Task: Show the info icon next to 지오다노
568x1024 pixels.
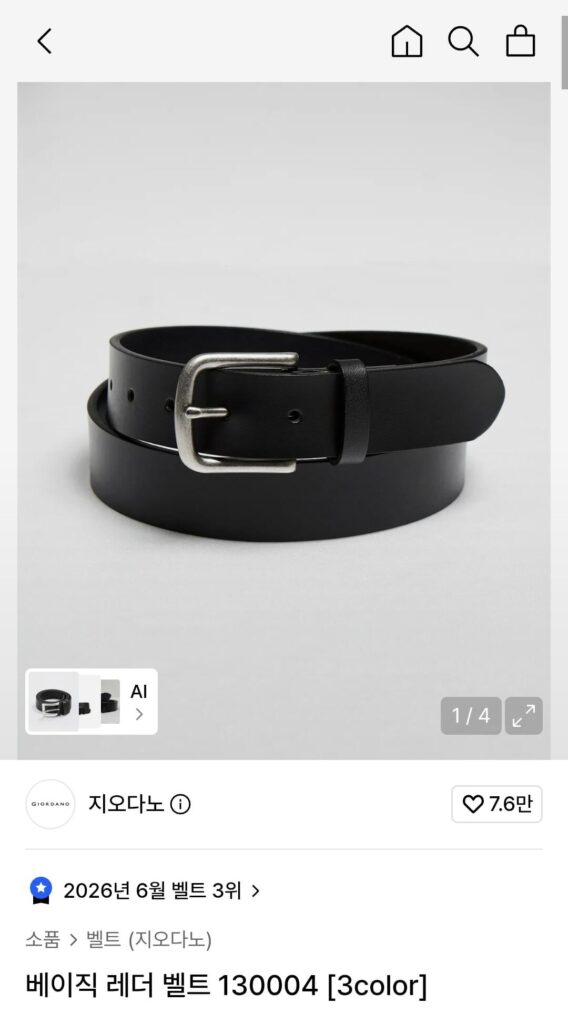Action: point(180,804)
